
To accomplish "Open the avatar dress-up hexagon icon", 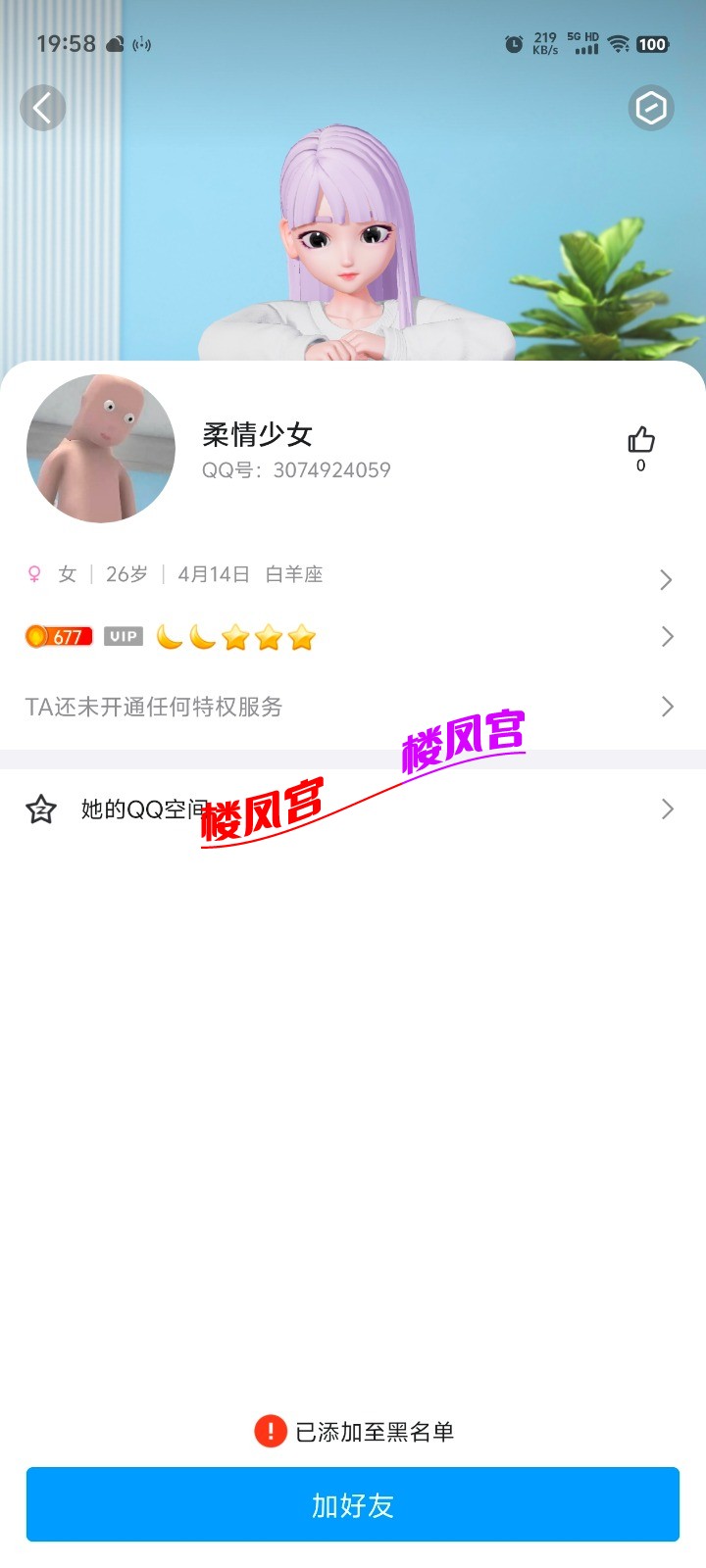I will (x=651, y=108).
